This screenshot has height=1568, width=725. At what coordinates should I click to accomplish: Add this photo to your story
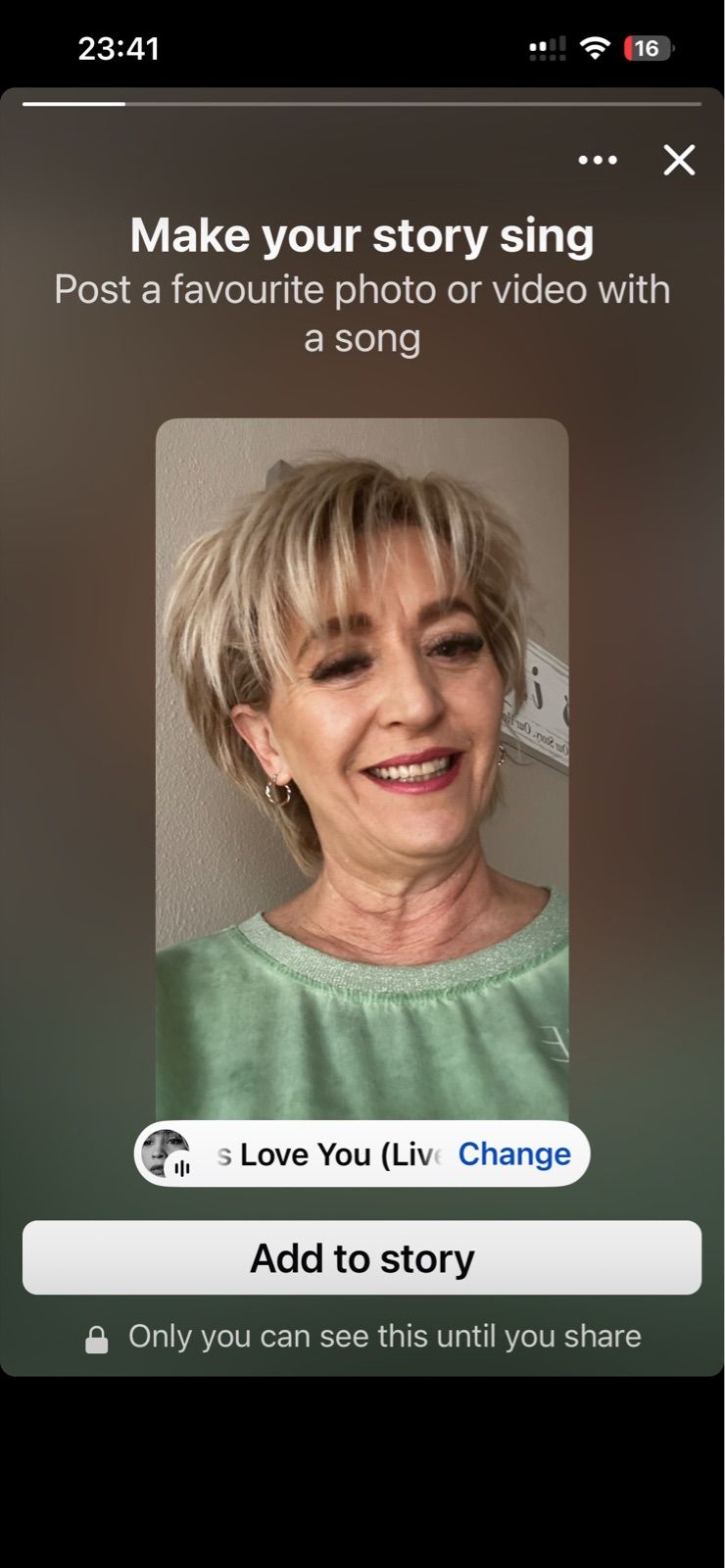[362, 1257]
